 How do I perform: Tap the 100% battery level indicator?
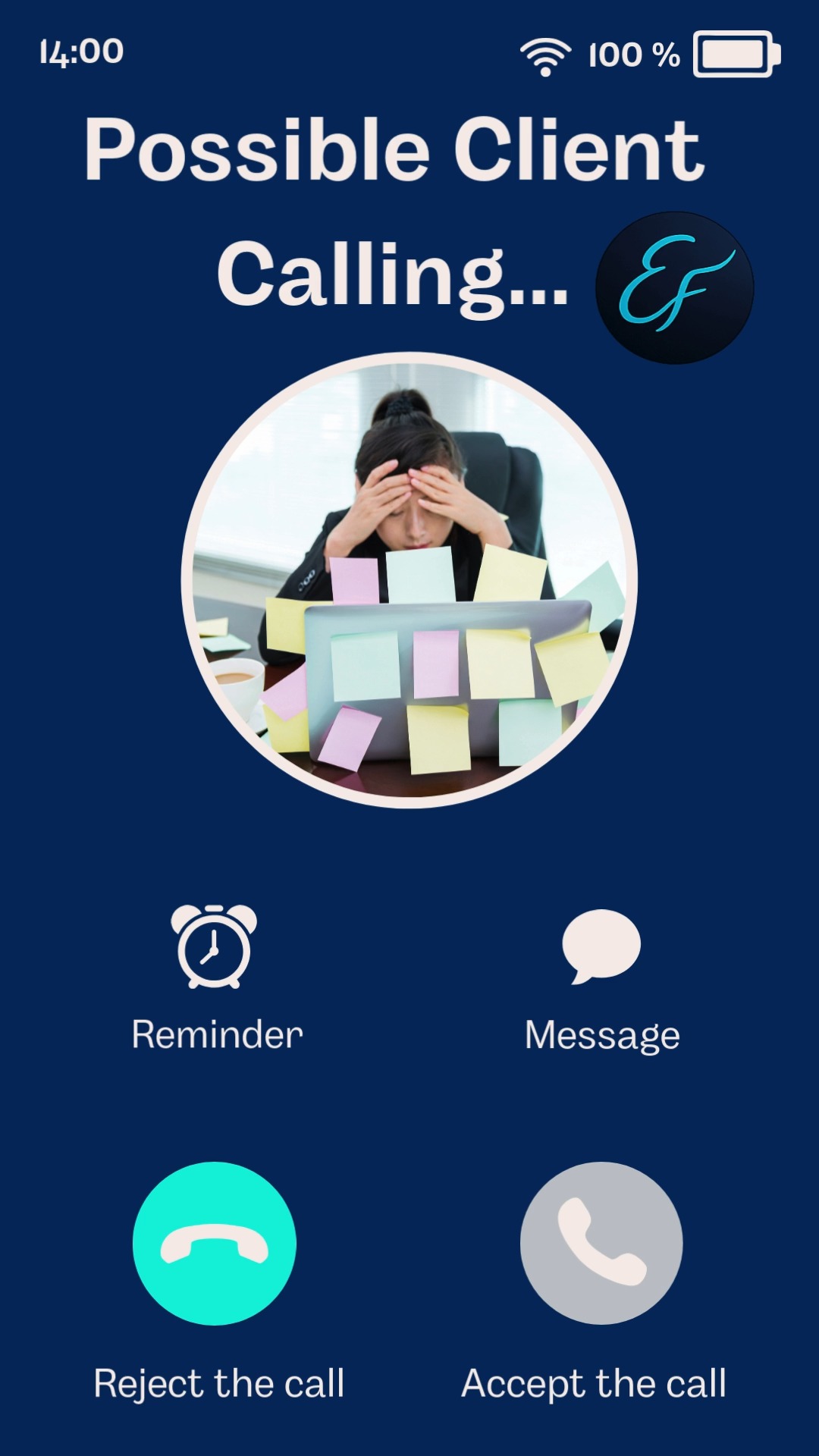(x=632, y=53)
